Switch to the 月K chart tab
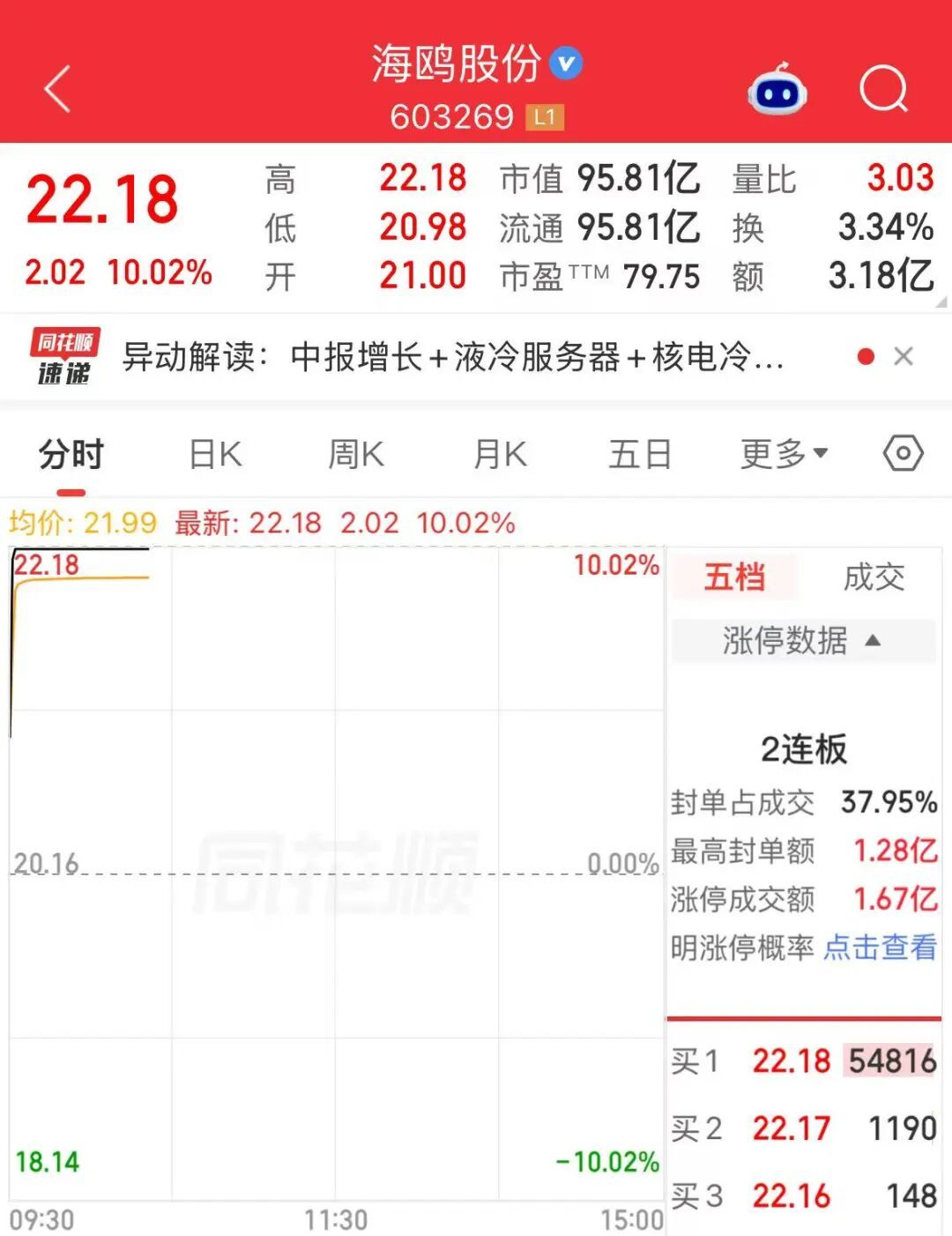The height and width of the screenshot is (1236, 952). tap(500, 455)
